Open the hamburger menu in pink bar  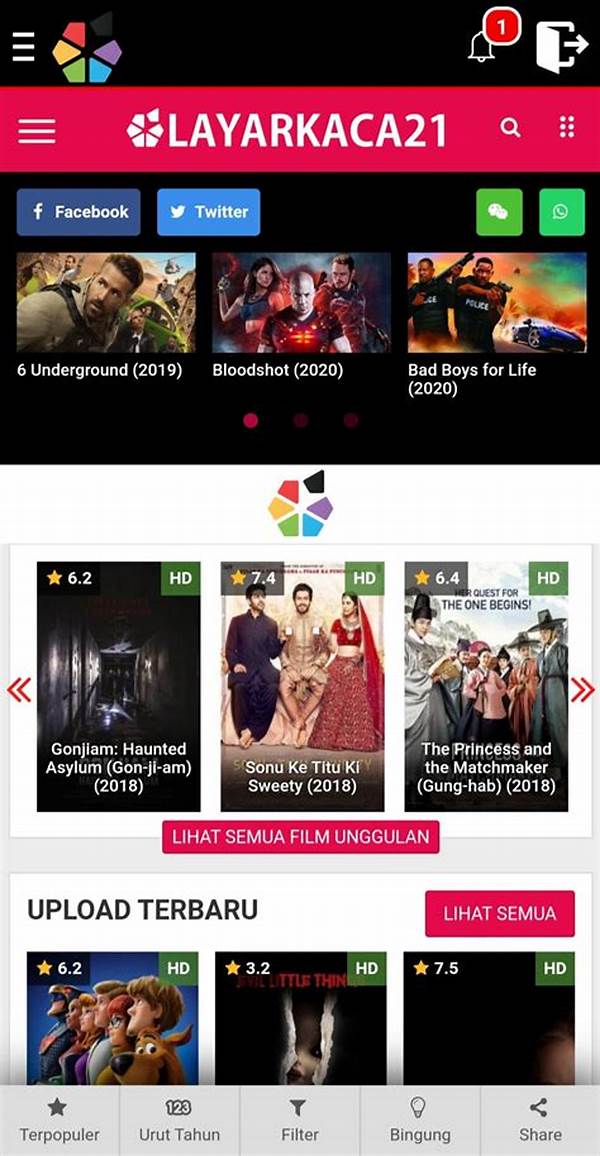click(37, 131)
